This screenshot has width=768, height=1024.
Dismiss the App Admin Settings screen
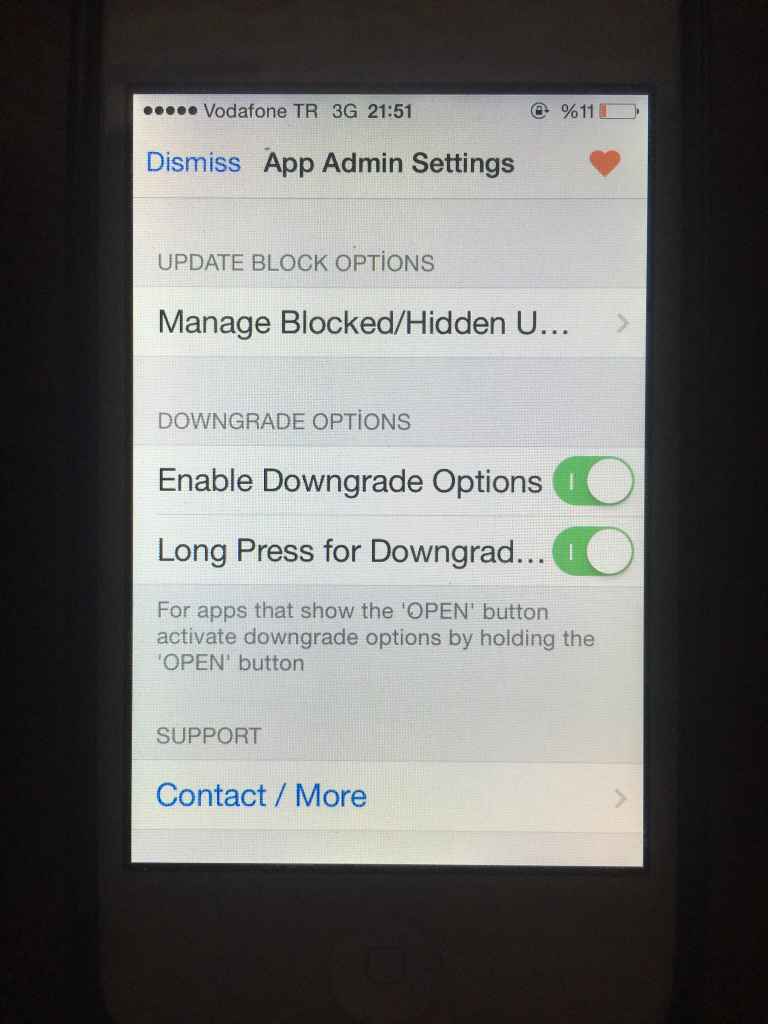click(x=193, y=163)
